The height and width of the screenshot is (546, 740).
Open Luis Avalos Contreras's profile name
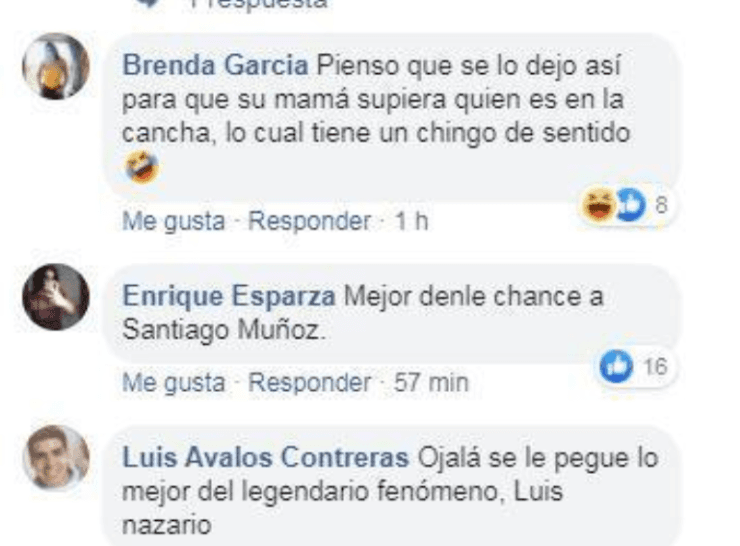[x=265, y=458]
